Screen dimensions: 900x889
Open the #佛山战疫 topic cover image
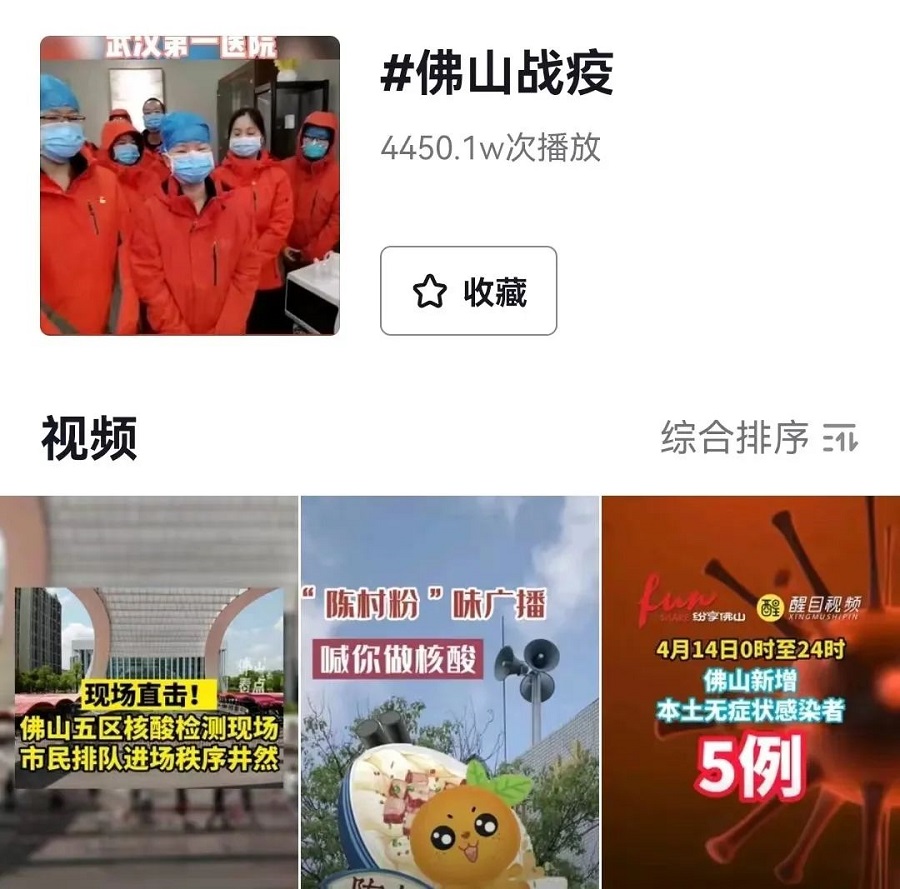pyautogui.click(x=190, y=186)
